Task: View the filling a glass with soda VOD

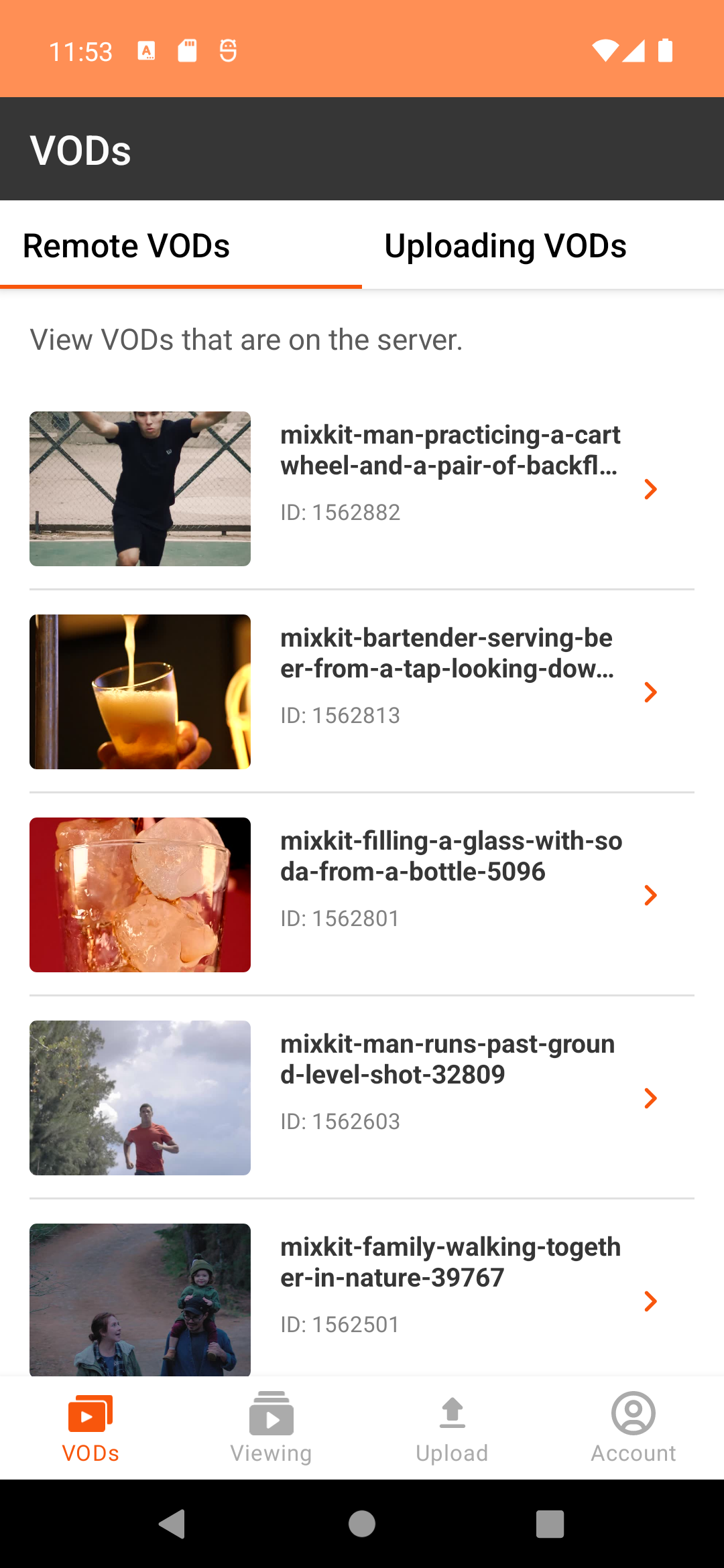Action: [362, 895]
